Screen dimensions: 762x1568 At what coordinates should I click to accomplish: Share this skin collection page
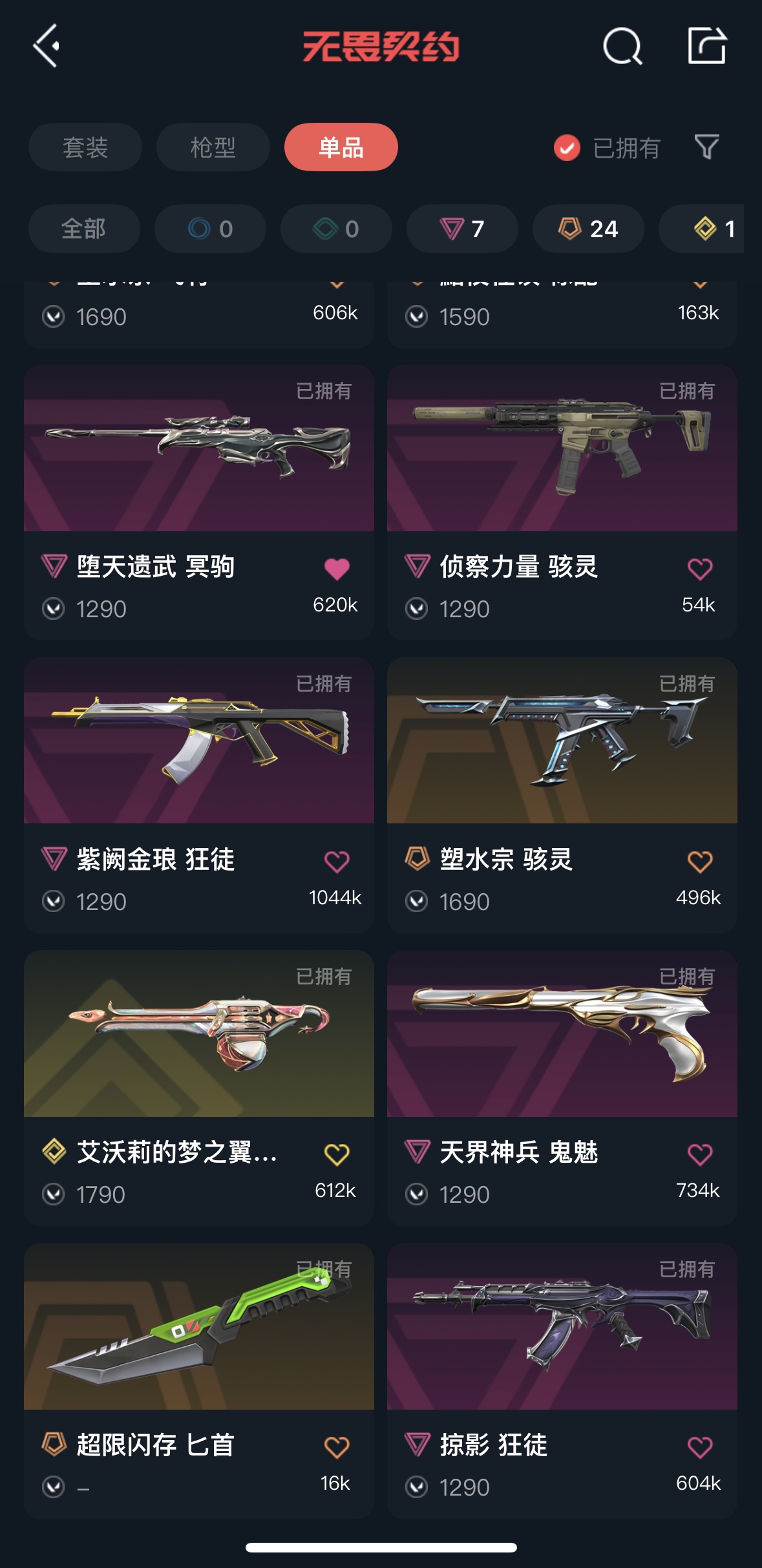706,46
